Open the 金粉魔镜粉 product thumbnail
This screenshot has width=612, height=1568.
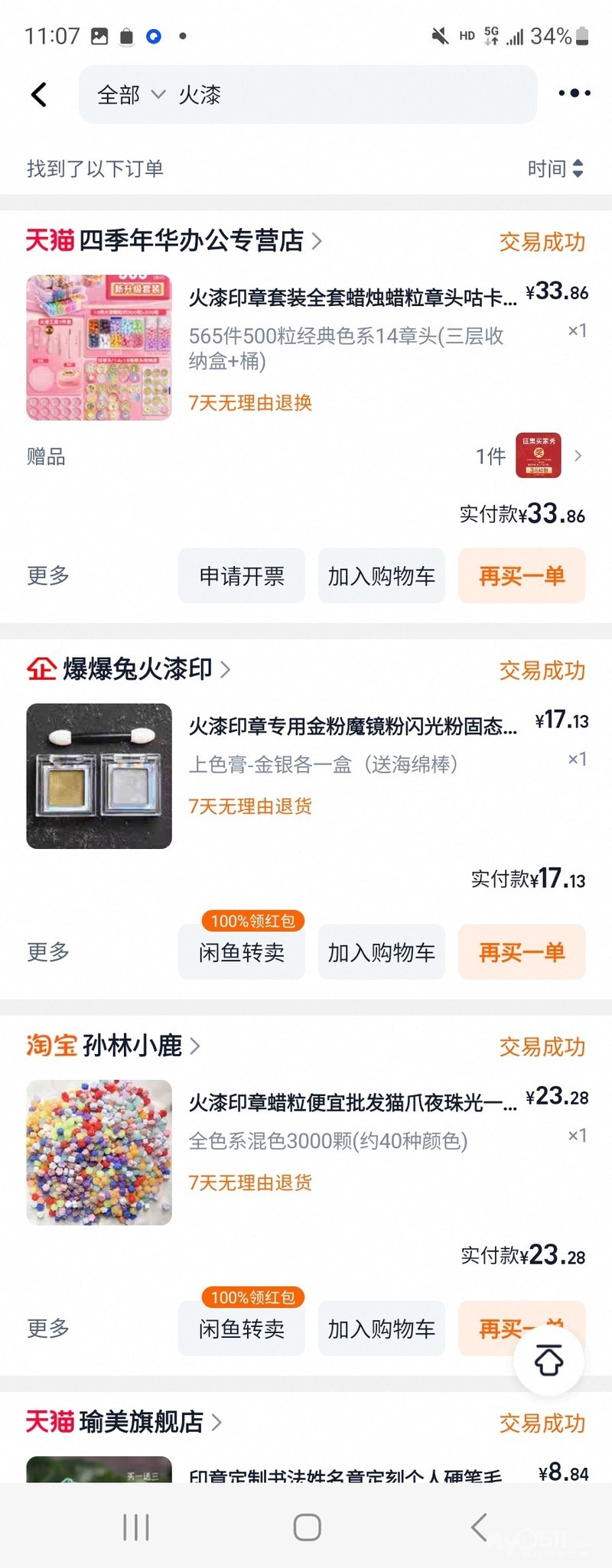99,776
